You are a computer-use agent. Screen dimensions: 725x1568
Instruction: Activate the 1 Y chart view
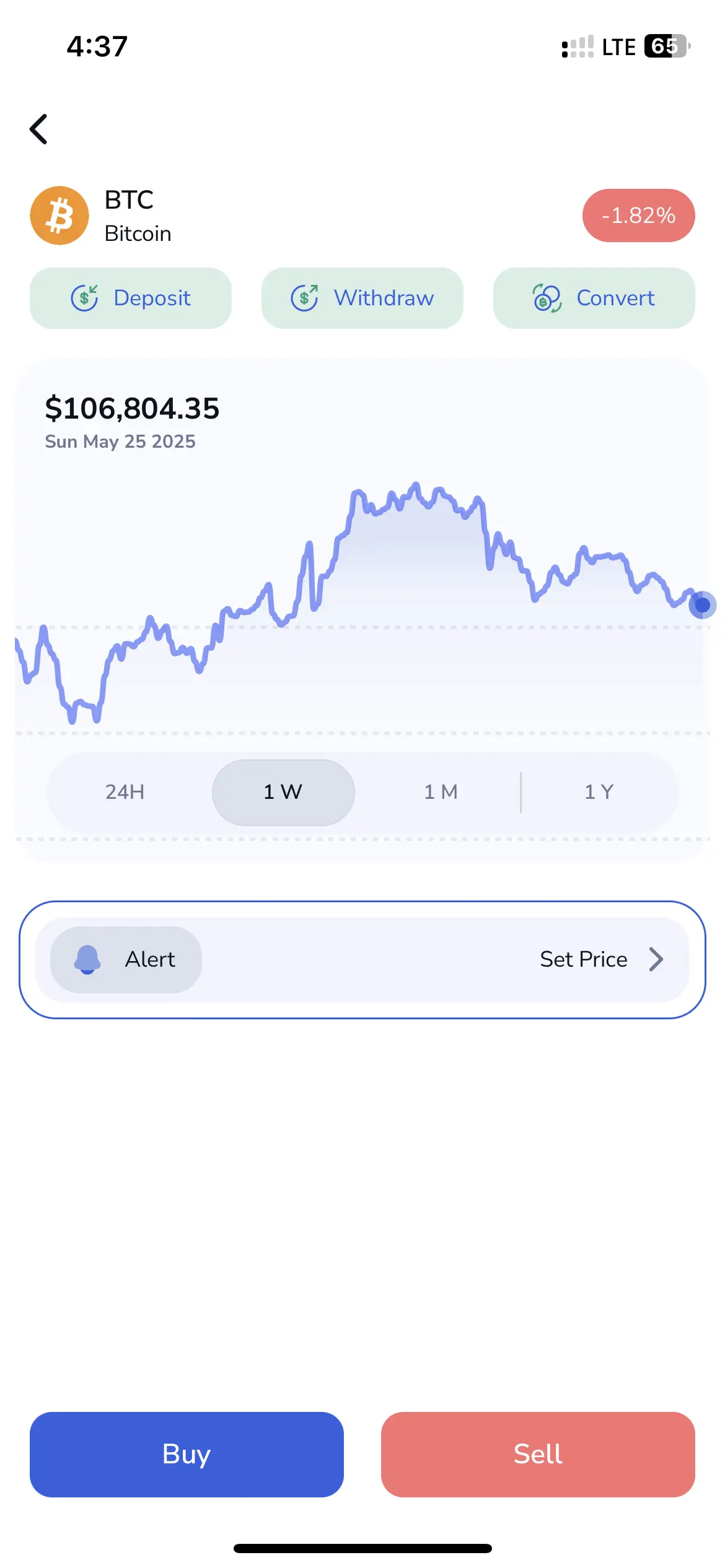(x=598, y=791)
